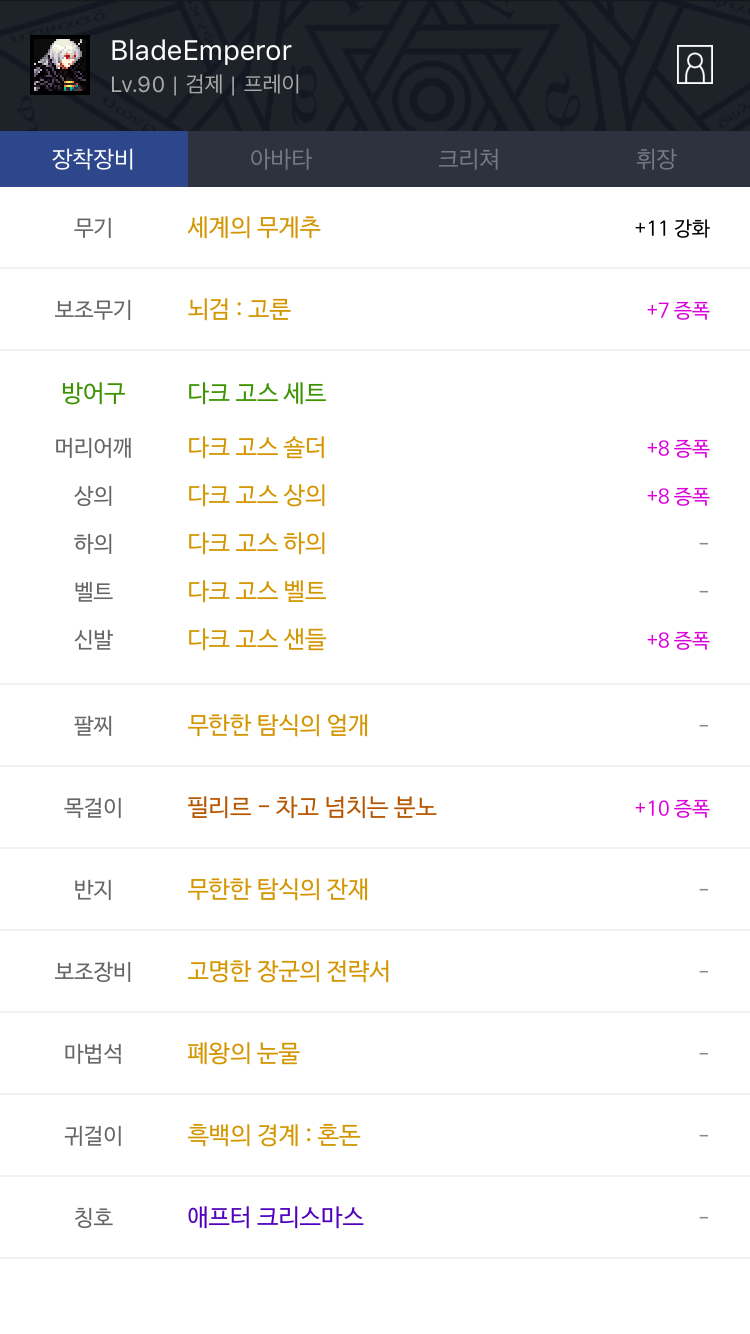Switch to the 휘장 tab

[x=656, y=159]
